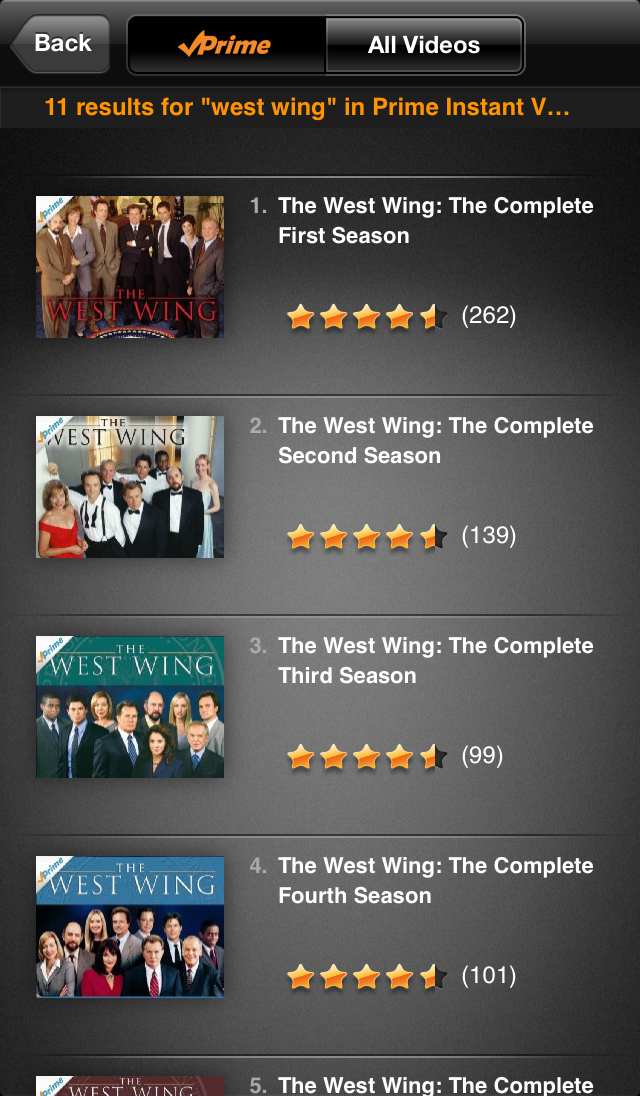Switch to the Prime tab
Viewport: 640px width, 1096px height.
pos(226,45)
